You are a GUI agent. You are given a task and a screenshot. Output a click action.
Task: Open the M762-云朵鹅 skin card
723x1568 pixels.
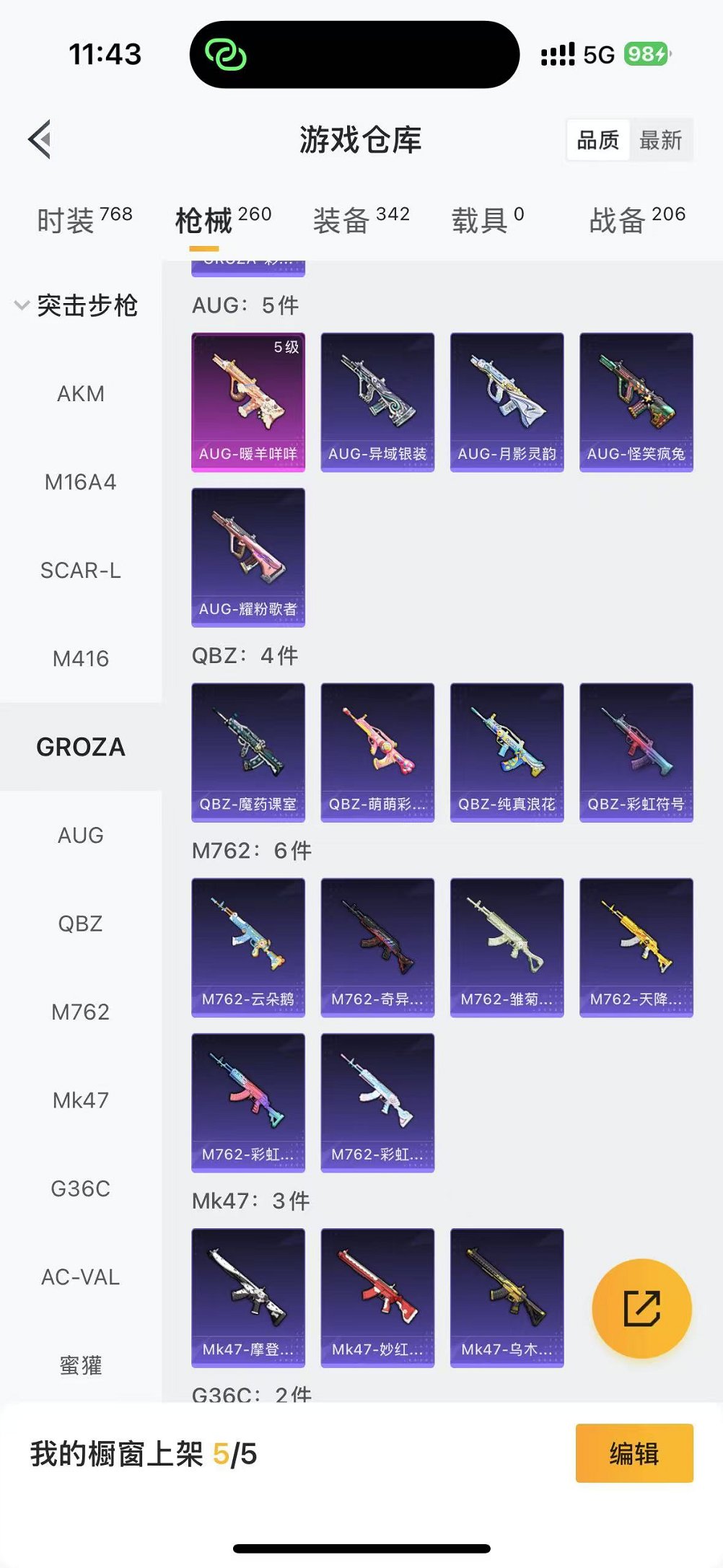pos(248,947)
